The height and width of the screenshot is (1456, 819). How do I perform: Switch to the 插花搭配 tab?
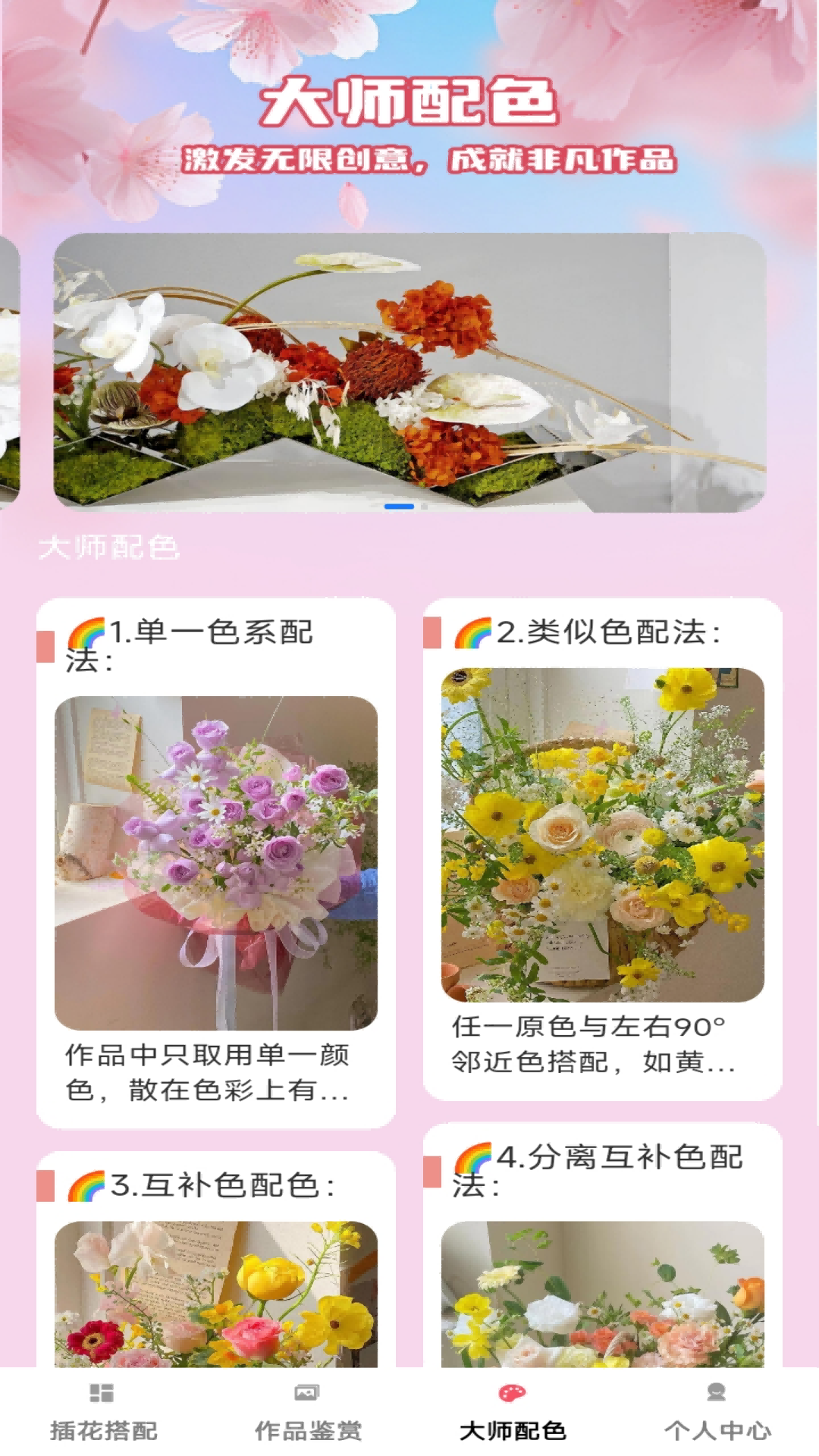(102, 1413)
